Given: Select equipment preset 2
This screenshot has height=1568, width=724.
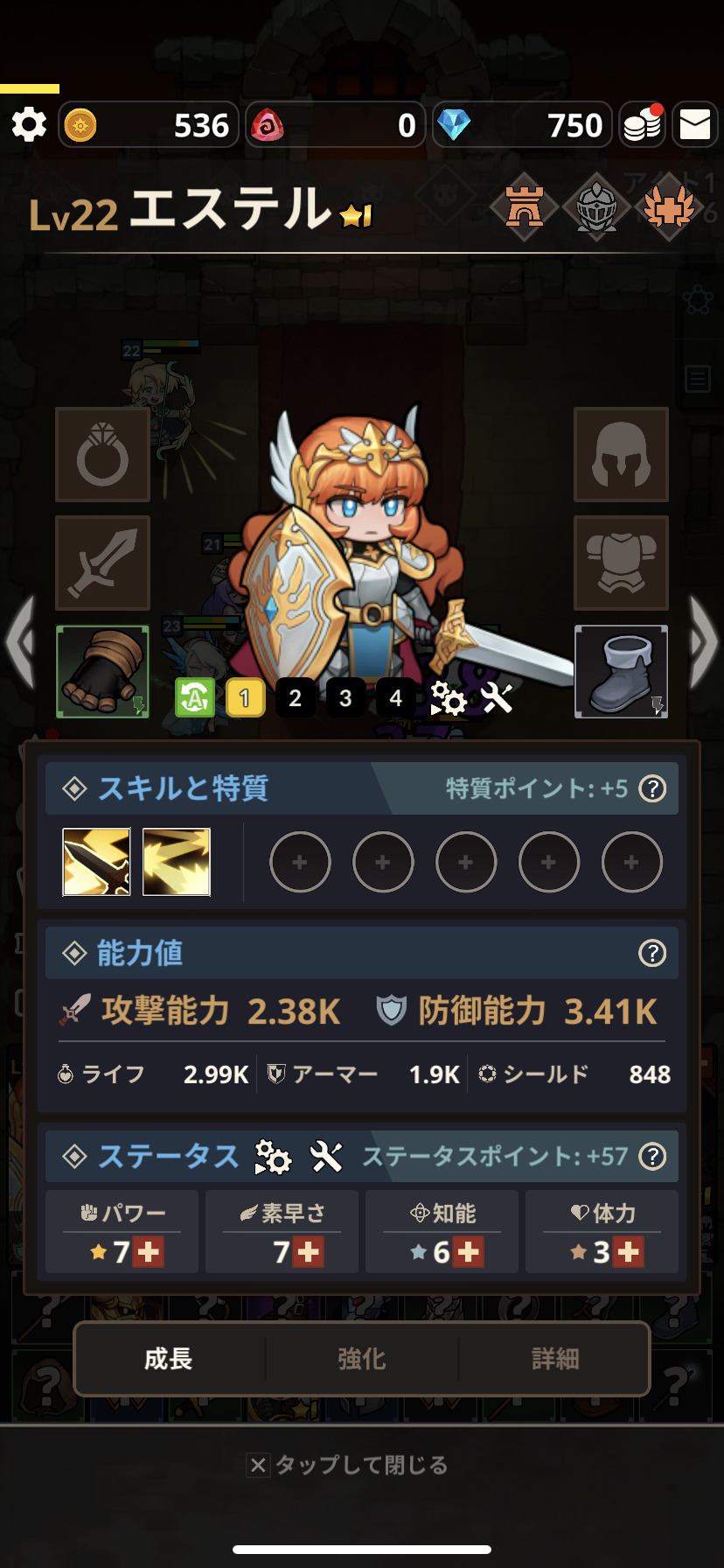Looking at the screenshot, I should [296, 698].
